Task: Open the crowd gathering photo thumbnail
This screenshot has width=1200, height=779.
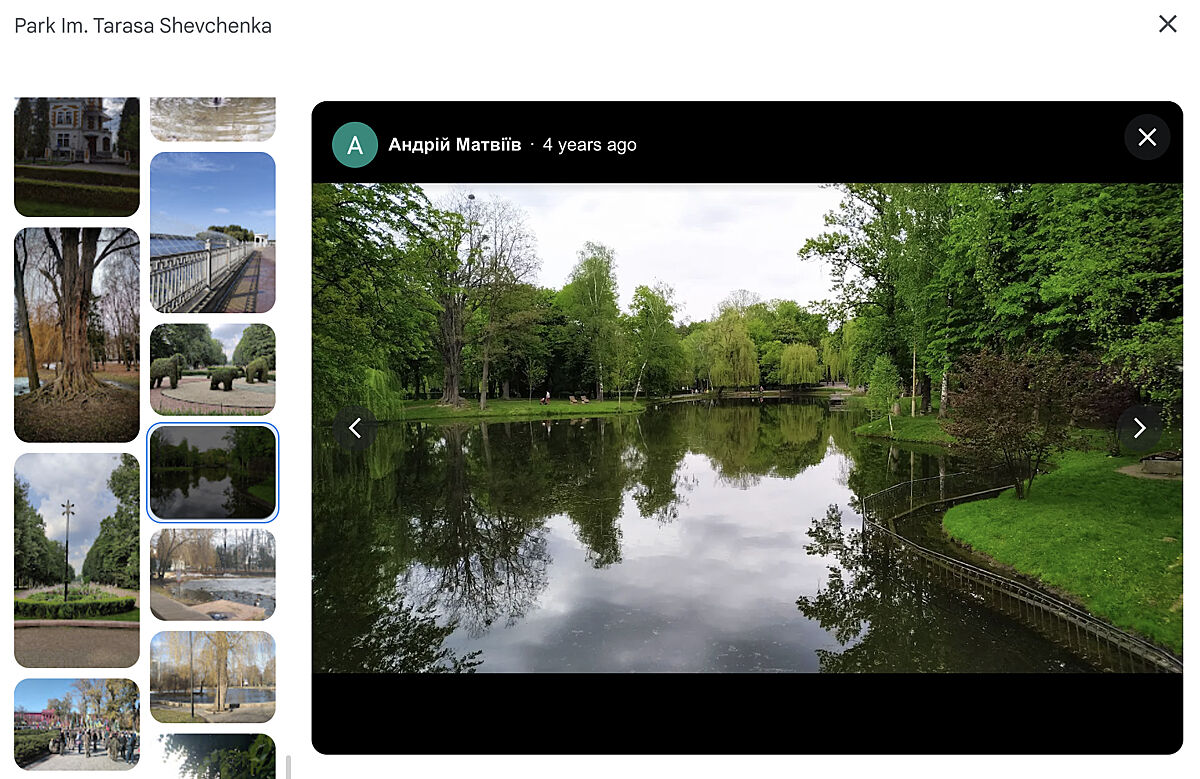Action: click(x=76, y=724)
